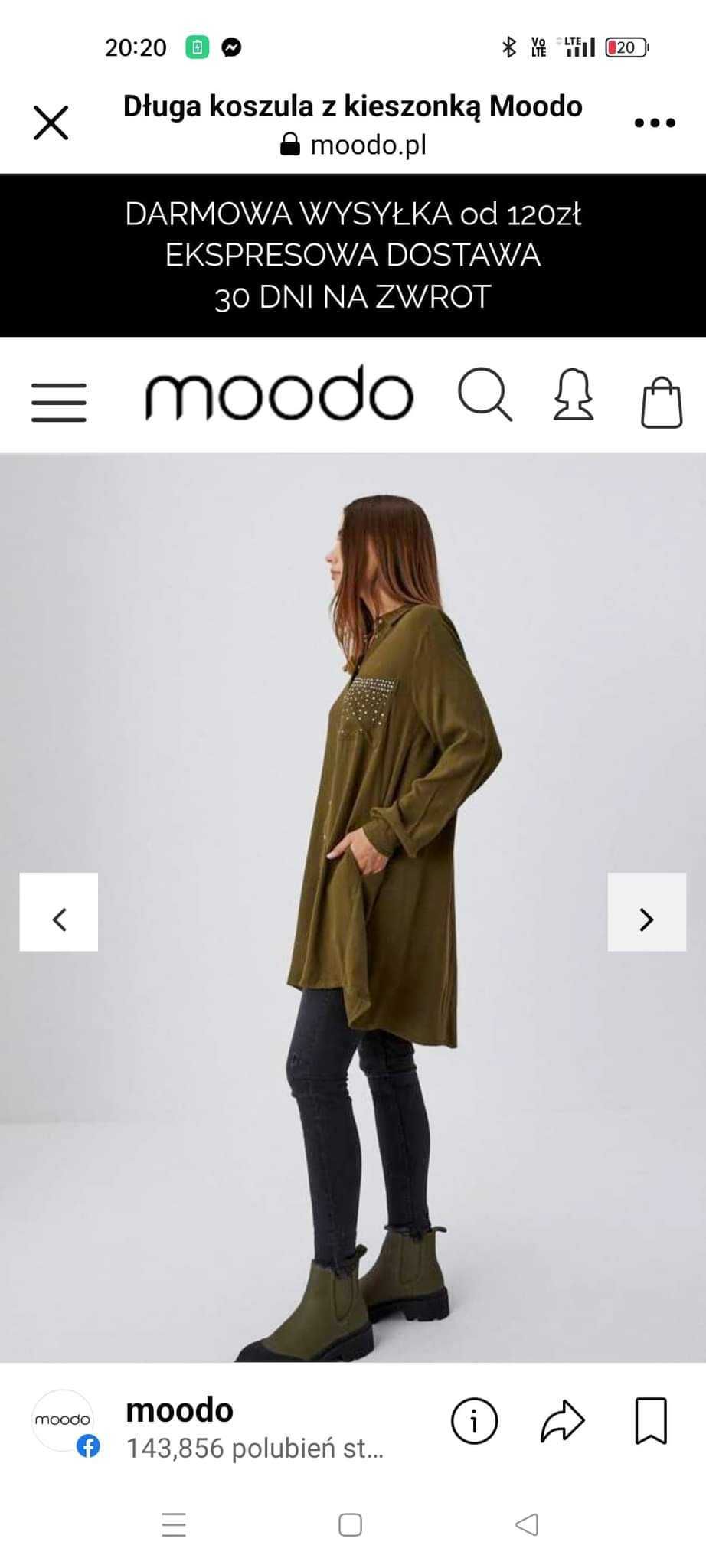
Task: Open the browser overflow menu
Action: point(655,122)
